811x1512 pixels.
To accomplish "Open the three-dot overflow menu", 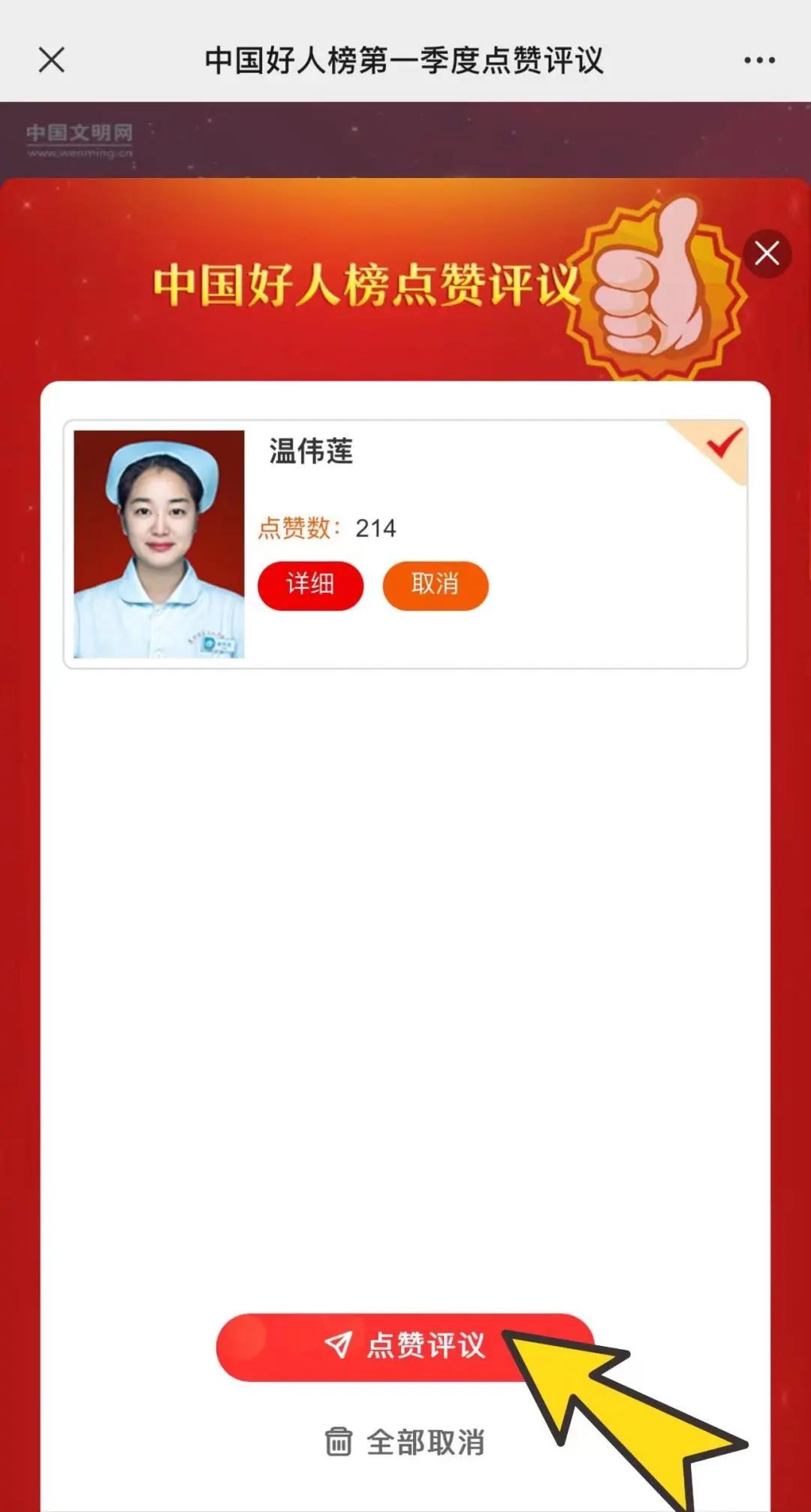I will (x=759, y=60).
